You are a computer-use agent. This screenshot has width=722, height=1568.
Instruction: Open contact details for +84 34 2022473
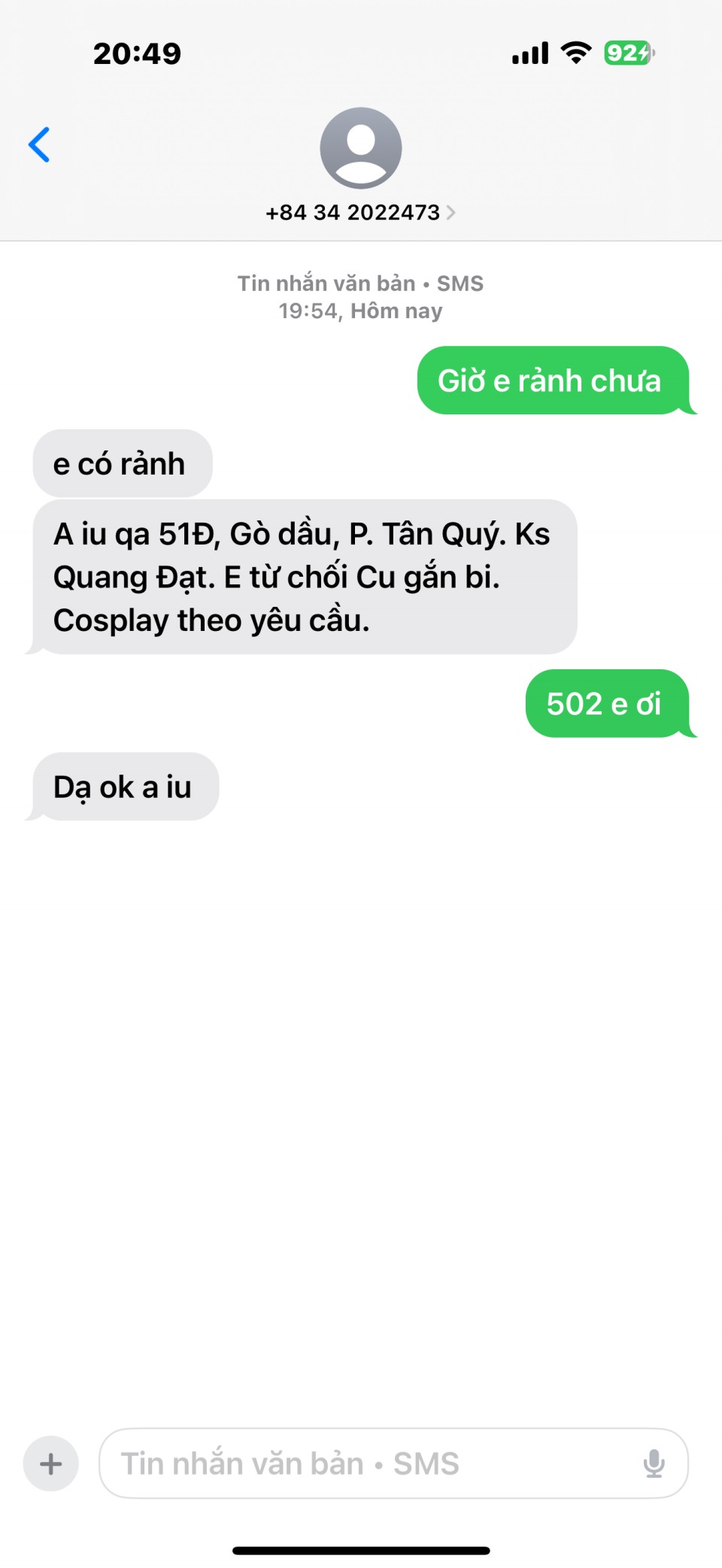pos(360,212)
